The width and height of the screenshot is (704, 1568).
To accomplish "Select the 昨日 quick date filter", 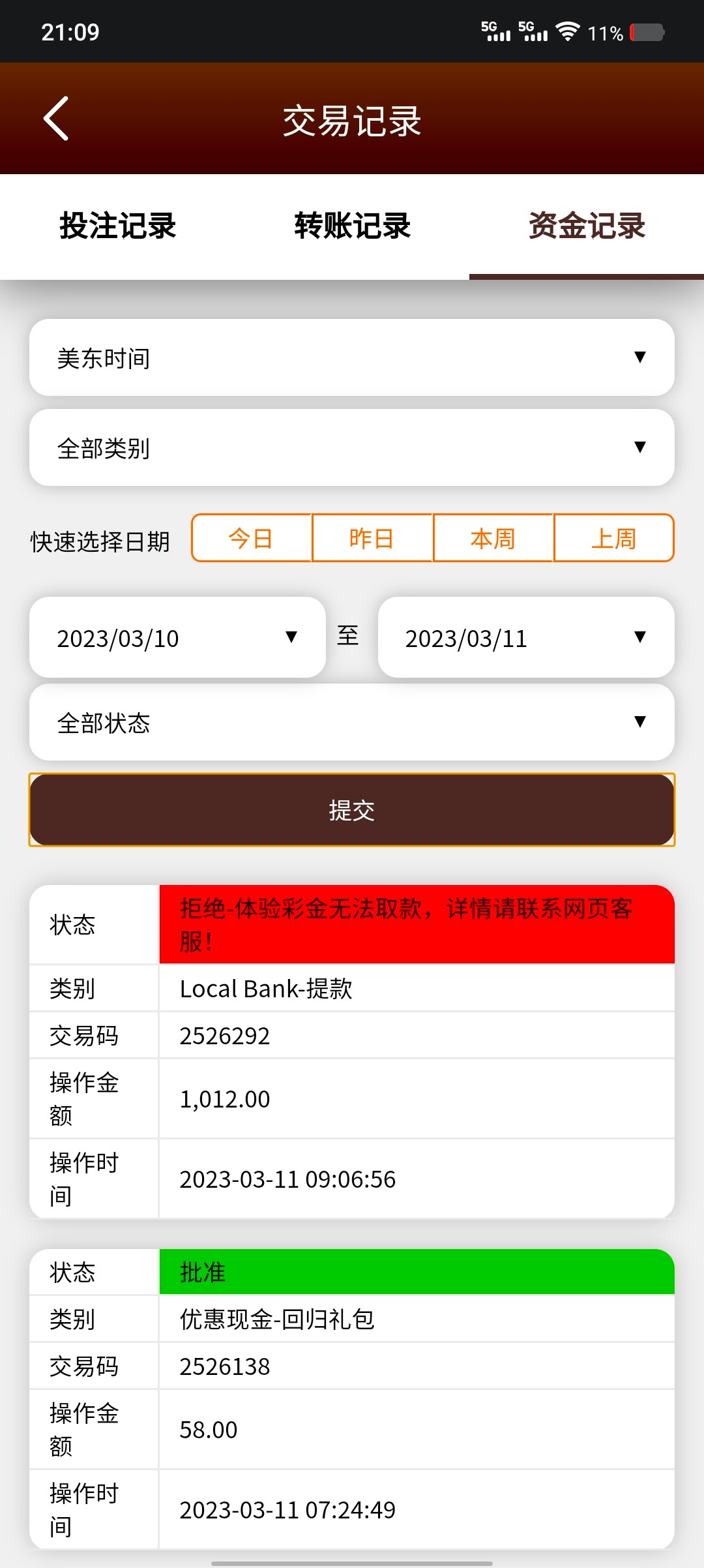I will [x=372, y=537].
